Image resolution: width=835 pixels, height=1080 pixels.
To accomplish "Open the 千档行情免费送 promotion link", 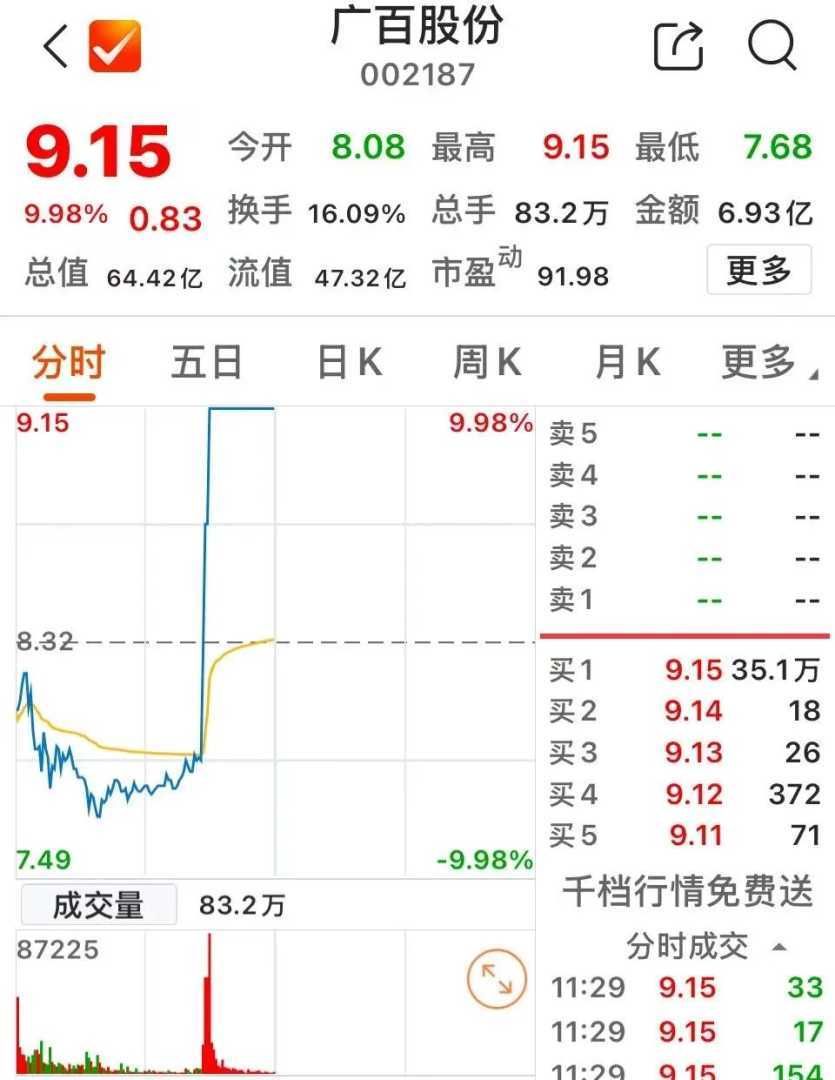I will [x=688, y=892].
